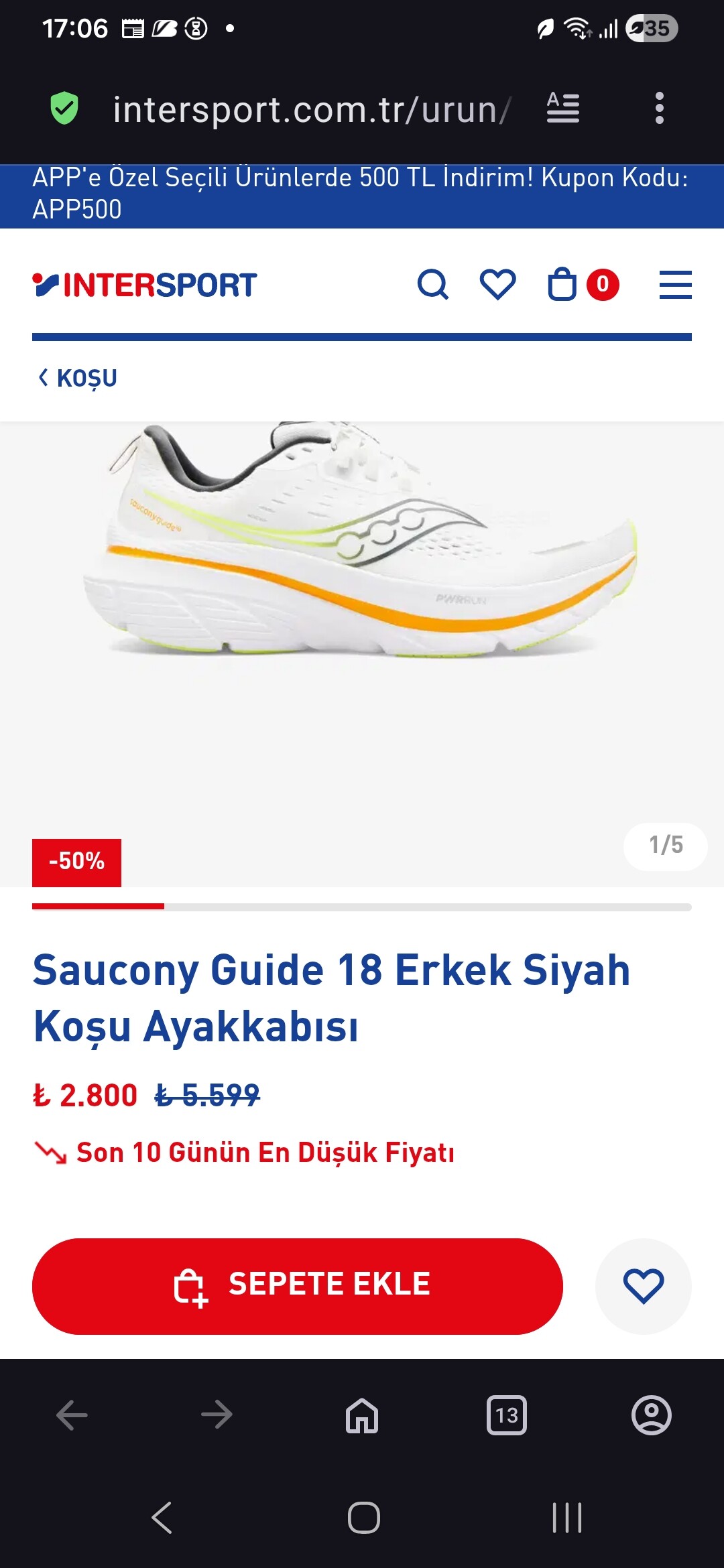View the site security shield info
Screen dimensions: 724x1568
64,109
